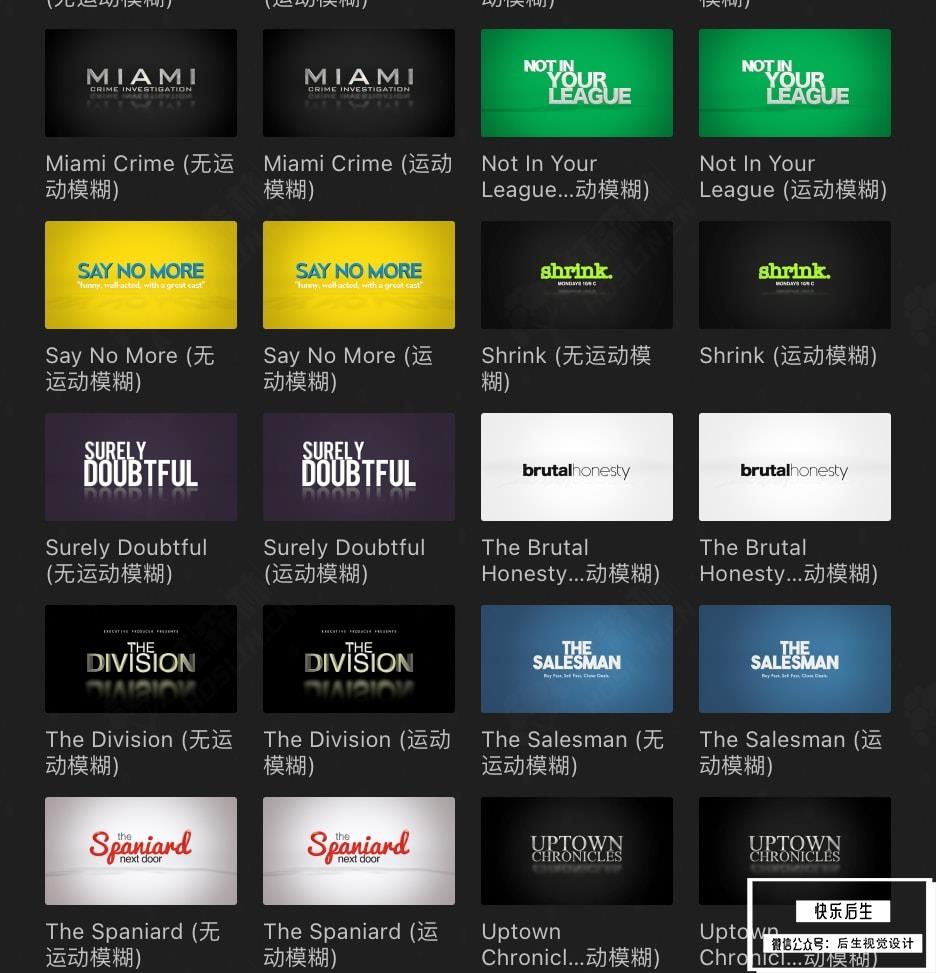The height and width of the screenshot is (973, 936).
Task: Open Miami Crime (运动模糊) title
Action: click(x=359, y=83)
